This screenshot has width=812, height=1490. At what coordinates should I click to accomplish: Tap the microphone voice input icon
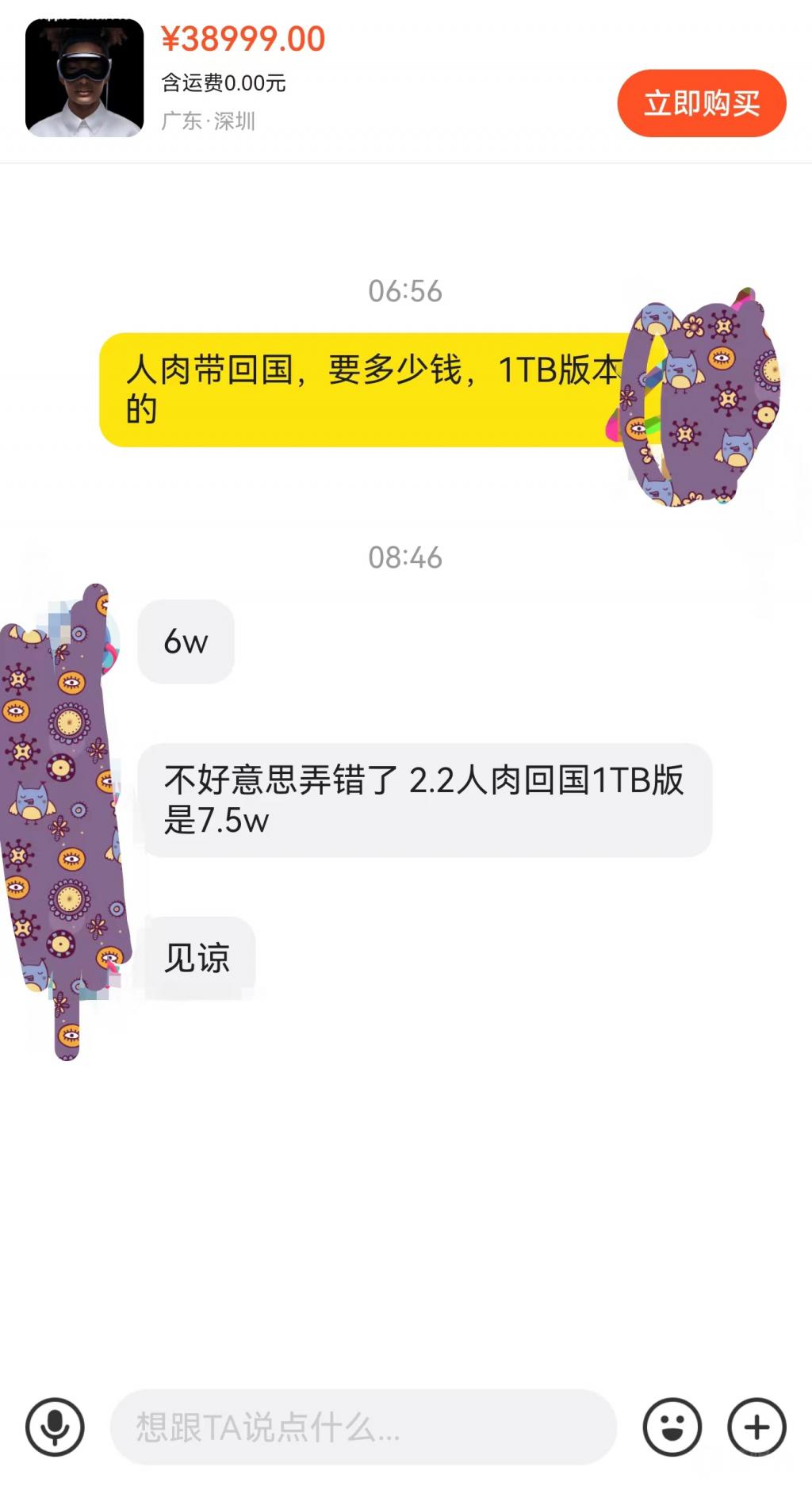[x=55, y=1427]
